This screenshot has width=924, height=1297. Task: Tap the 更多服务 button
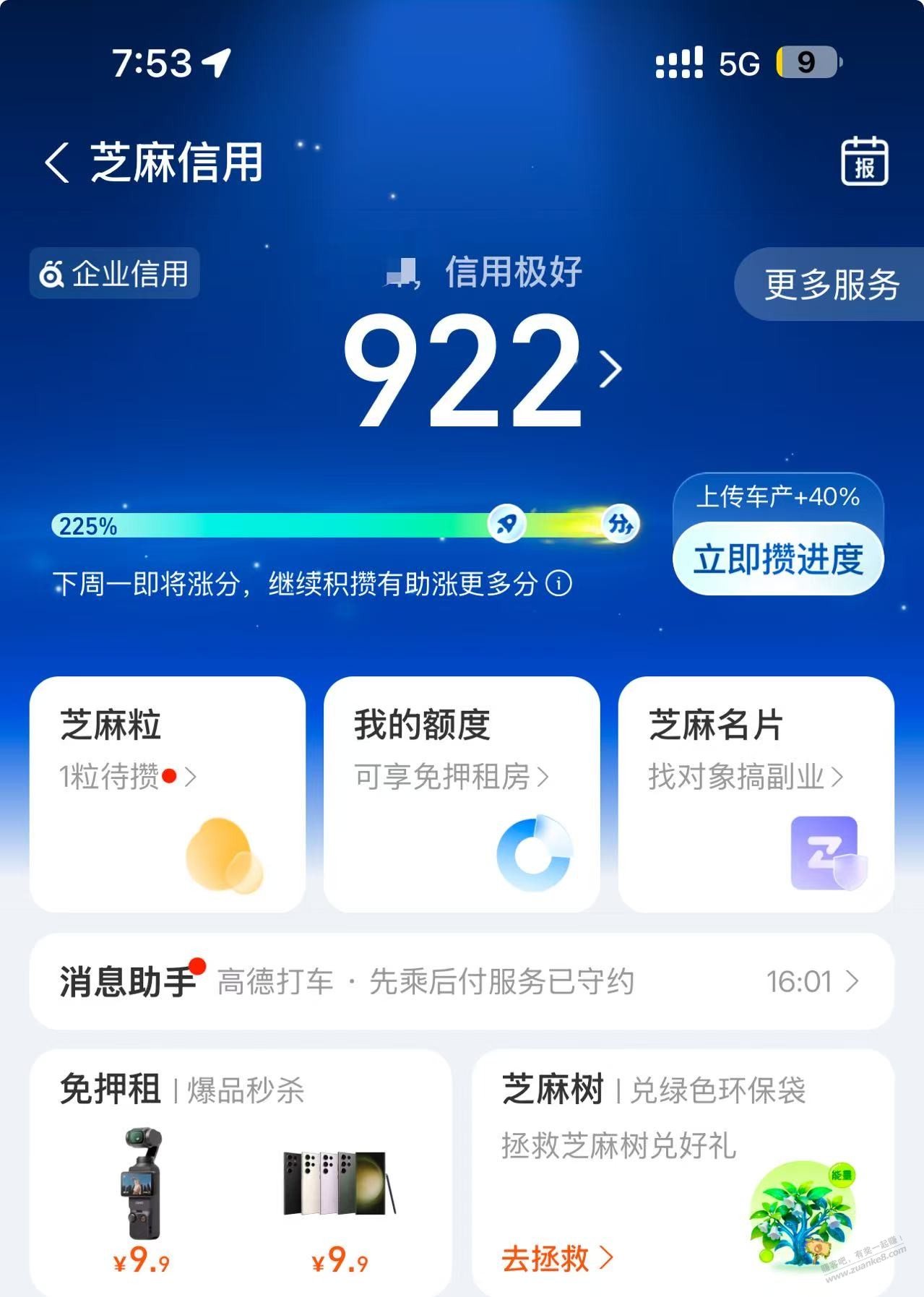[831, 284]
